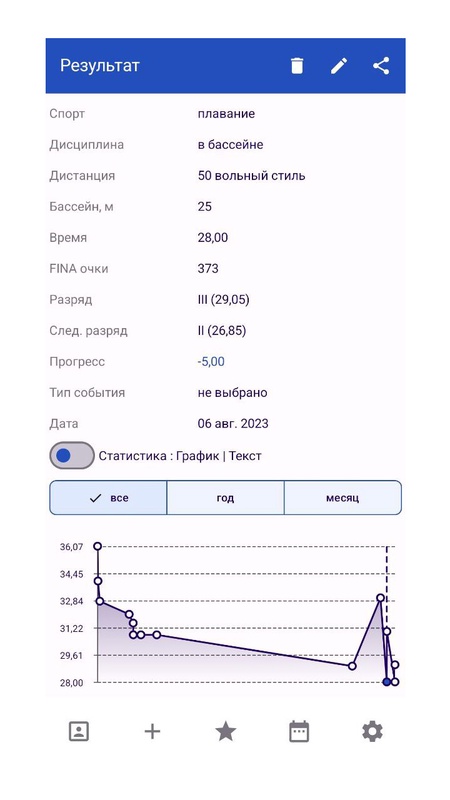Share this swimming result
The height and width of the screenshot is (800, 450).
381,66
